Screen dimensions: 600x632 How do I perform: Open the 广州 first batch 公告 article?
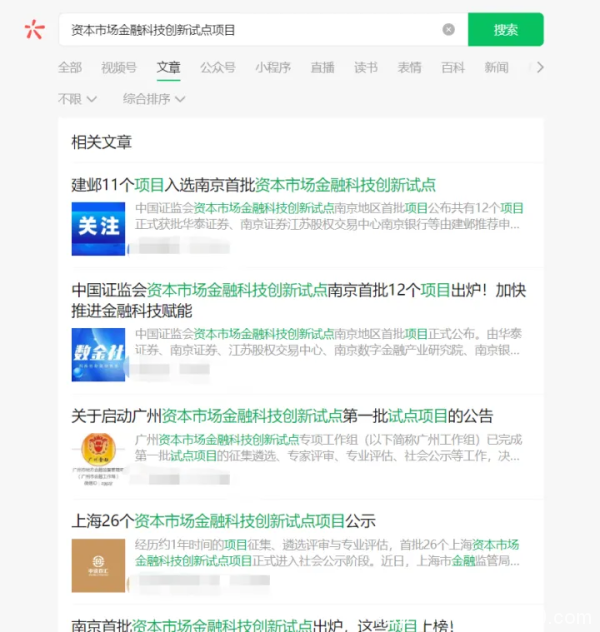pos(282,416)
